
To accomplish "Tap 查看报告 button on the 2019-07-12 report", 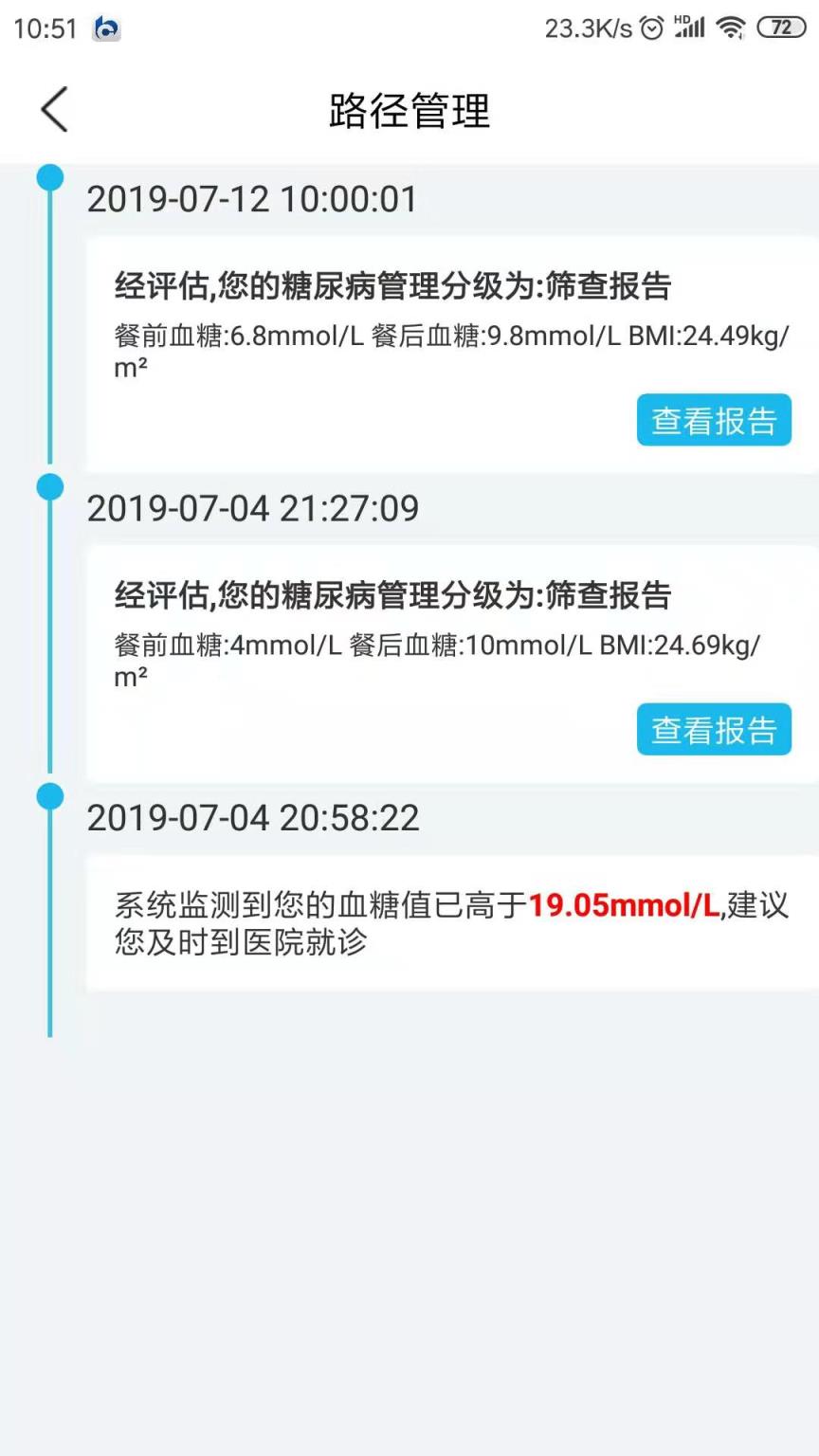I will click(714, 419).
